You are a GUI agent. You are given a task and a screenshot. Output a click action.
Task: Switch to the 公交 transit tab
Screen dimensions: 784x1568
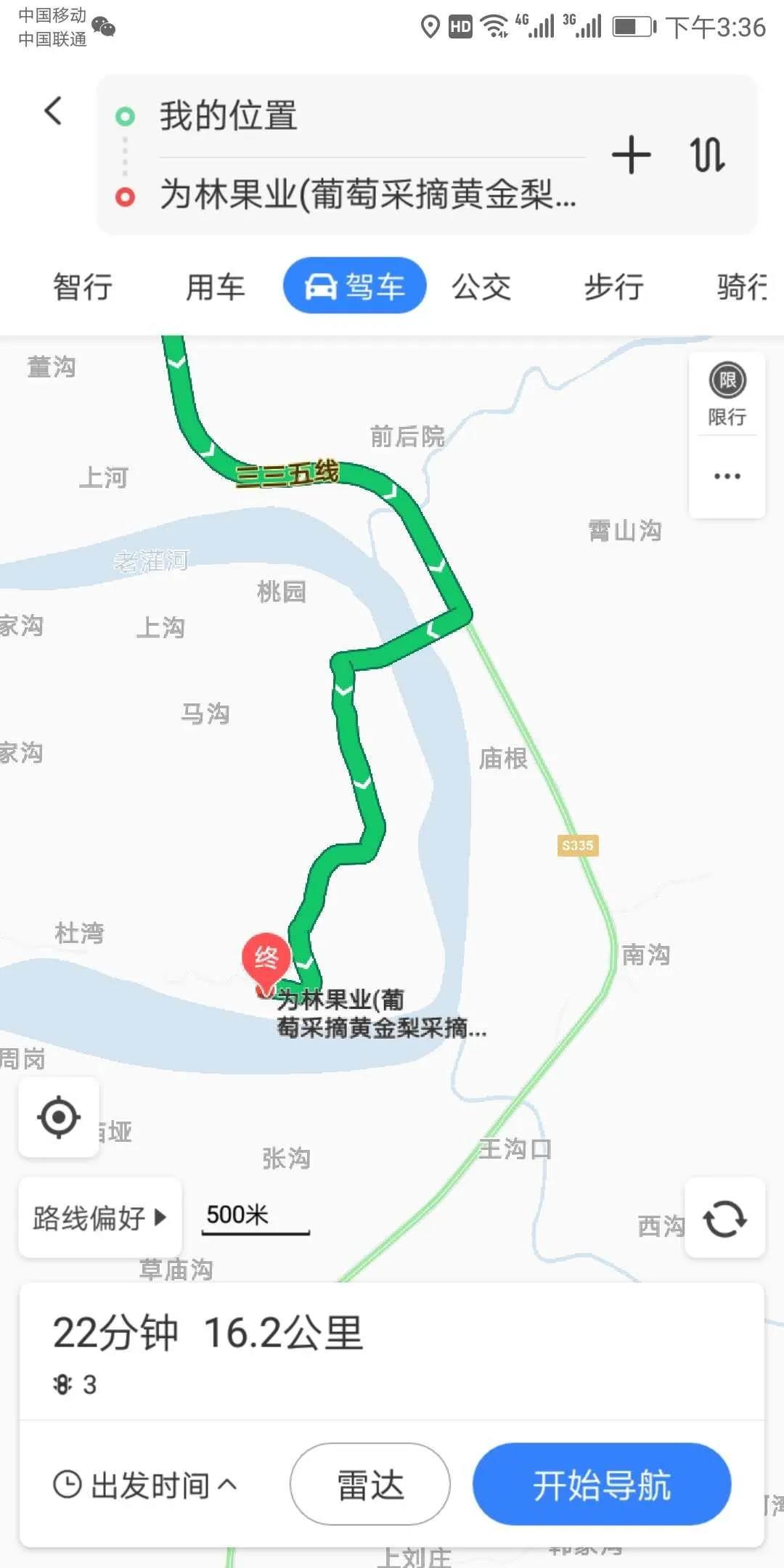481,287
